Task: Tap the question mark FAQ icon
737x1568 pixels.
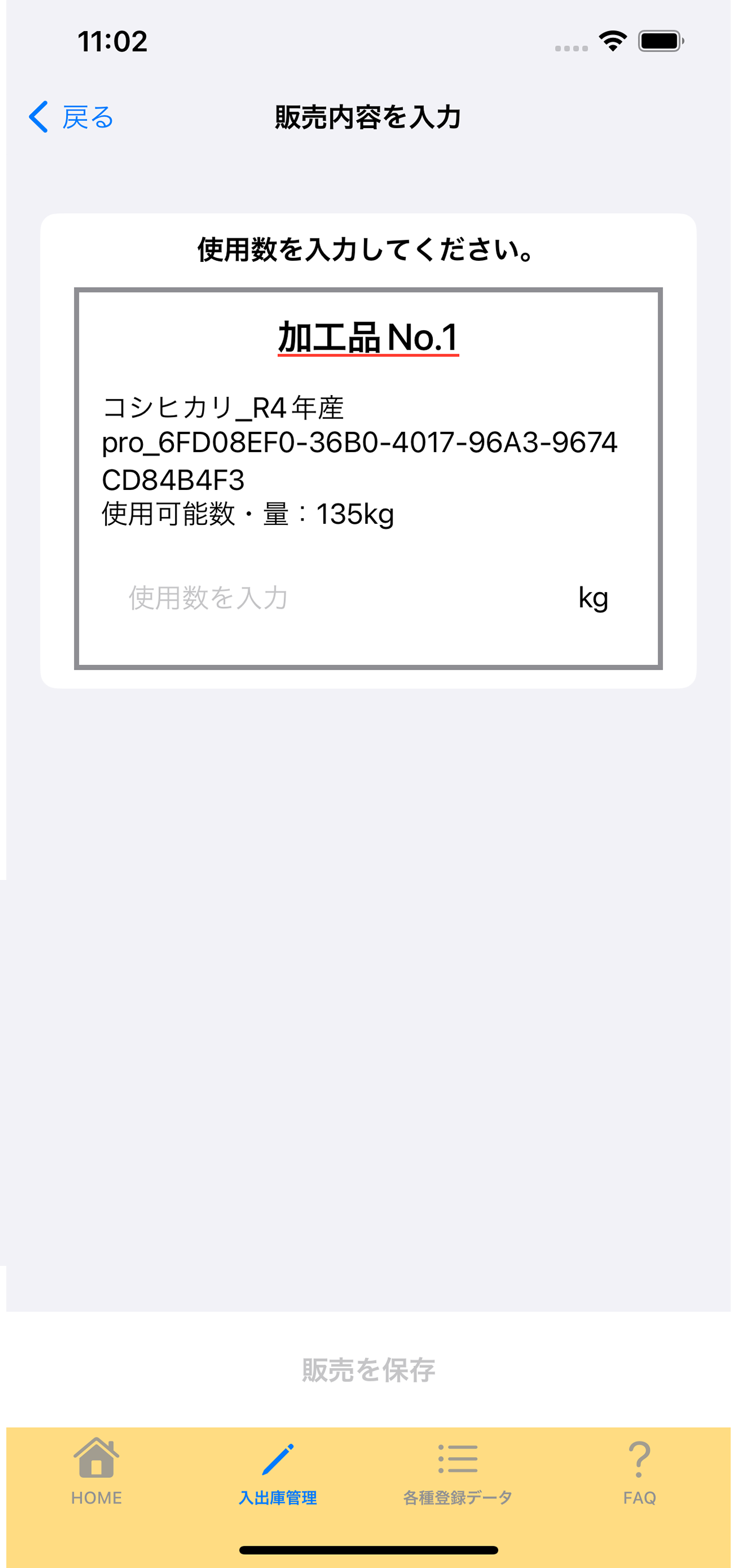Action: click(x=639, y=1459)
